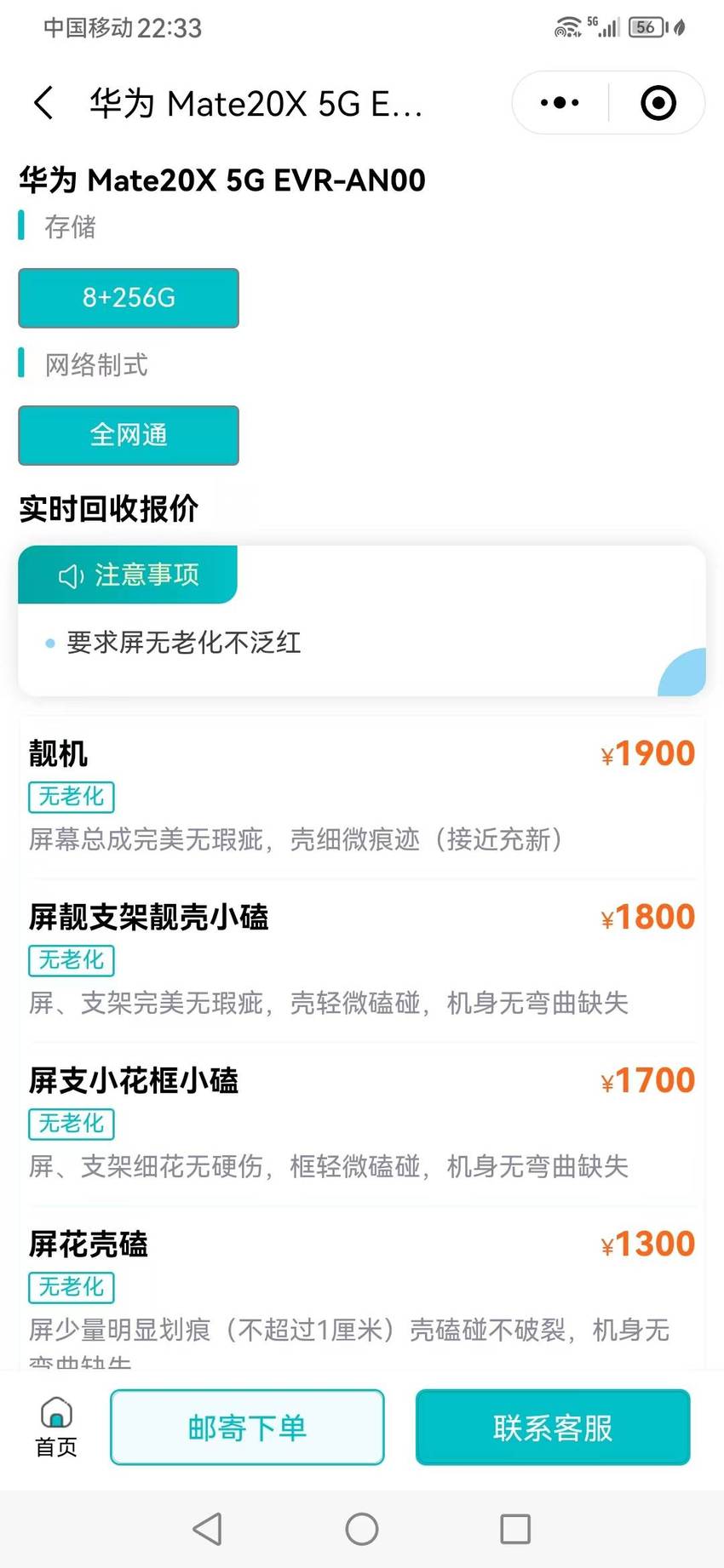Contact support via 联系客服
Viewport: 724px width, 1568px height.
click(553, 1428)
